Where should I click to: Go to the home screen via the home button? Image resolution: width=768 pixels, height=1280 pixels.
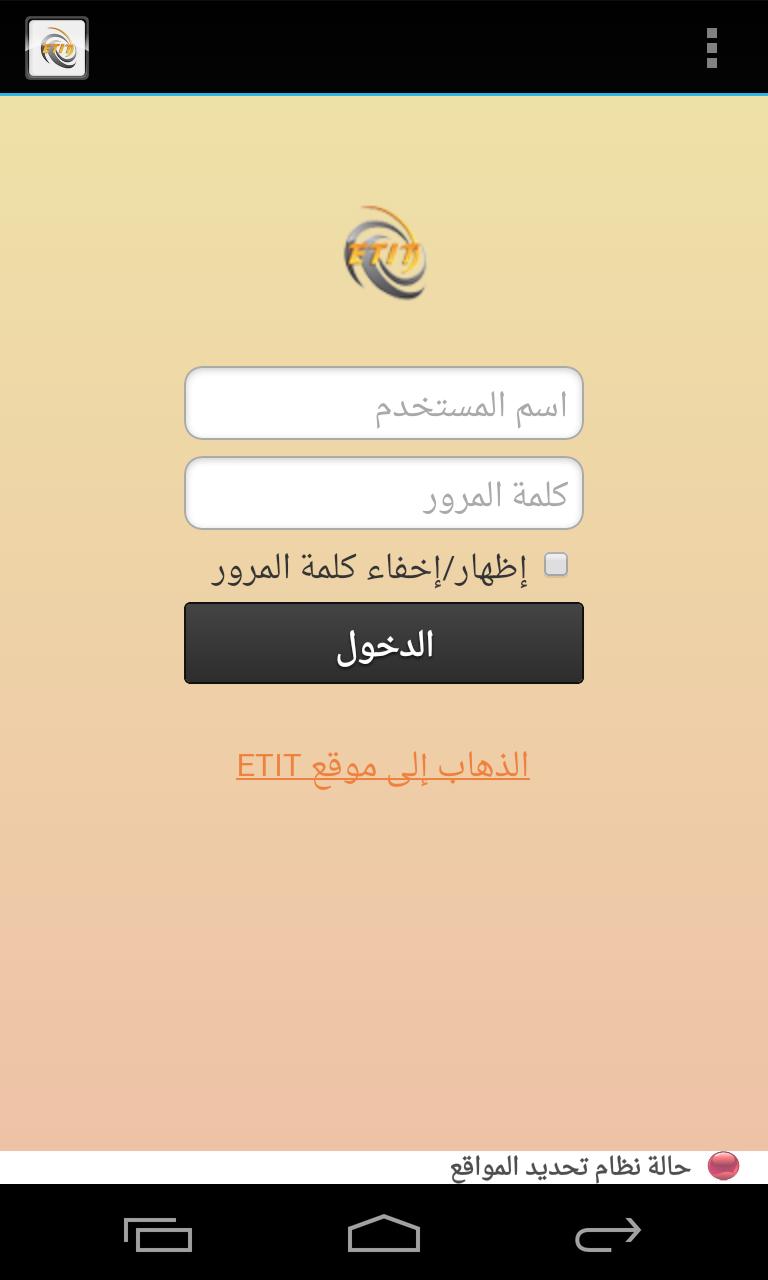[x=384, y=1234]
